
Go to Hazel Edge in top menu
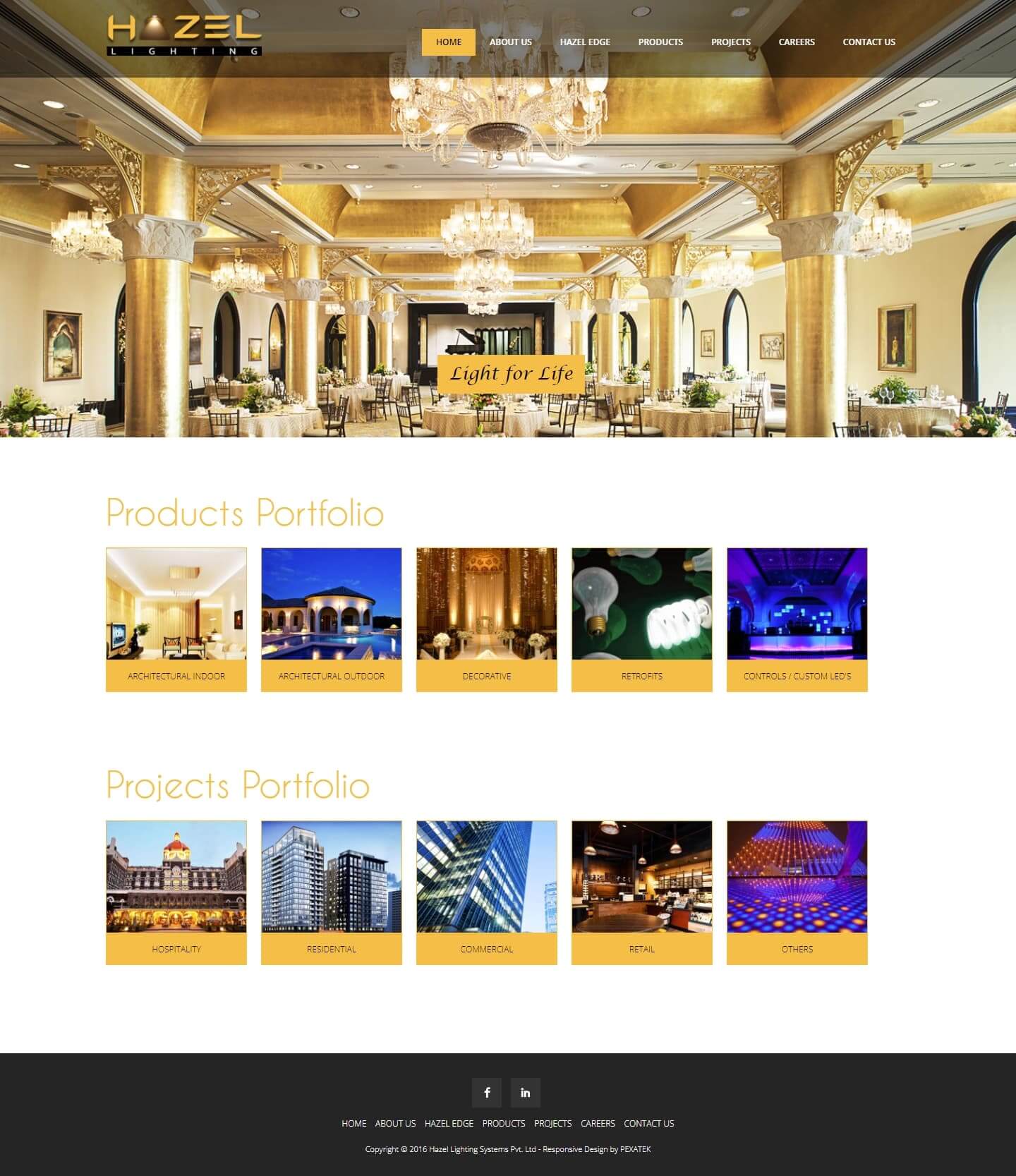[x=585, y=42]
